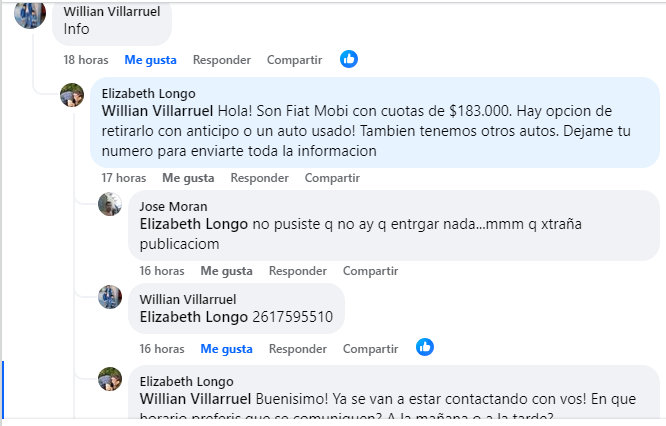Reply to the comment with 2617595510

click(x=298, y=349)
